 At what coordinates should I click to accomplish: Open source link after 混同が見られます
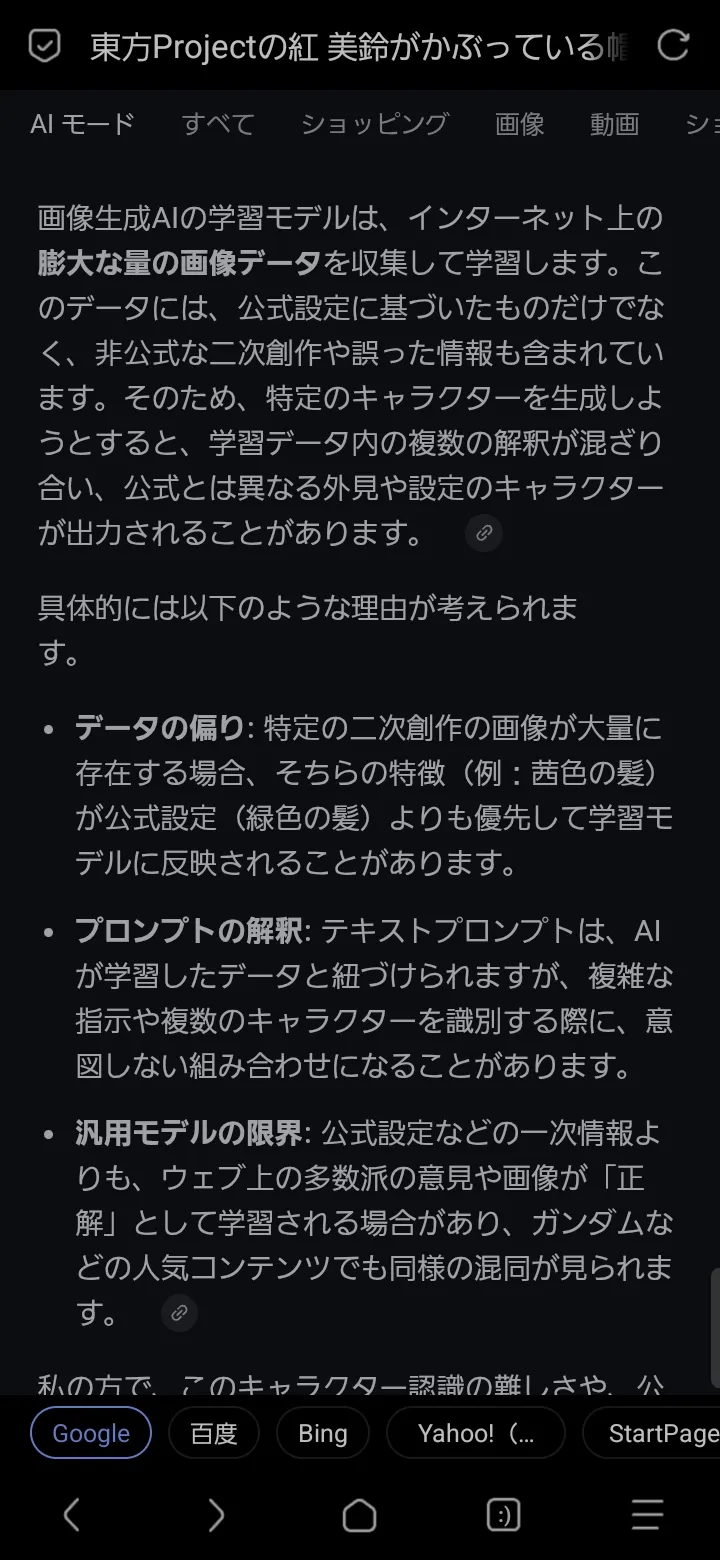pyautogui.click(x=179, y=1312)
